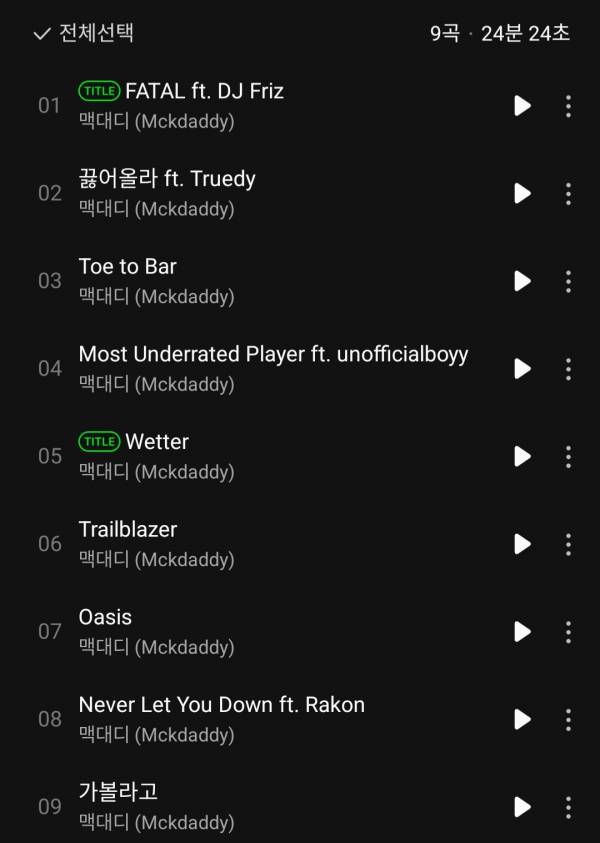Viewport: 600px width, 843px height.
Task: Open more options for Most Underrated Player
Action: click(x=568, y=368)
